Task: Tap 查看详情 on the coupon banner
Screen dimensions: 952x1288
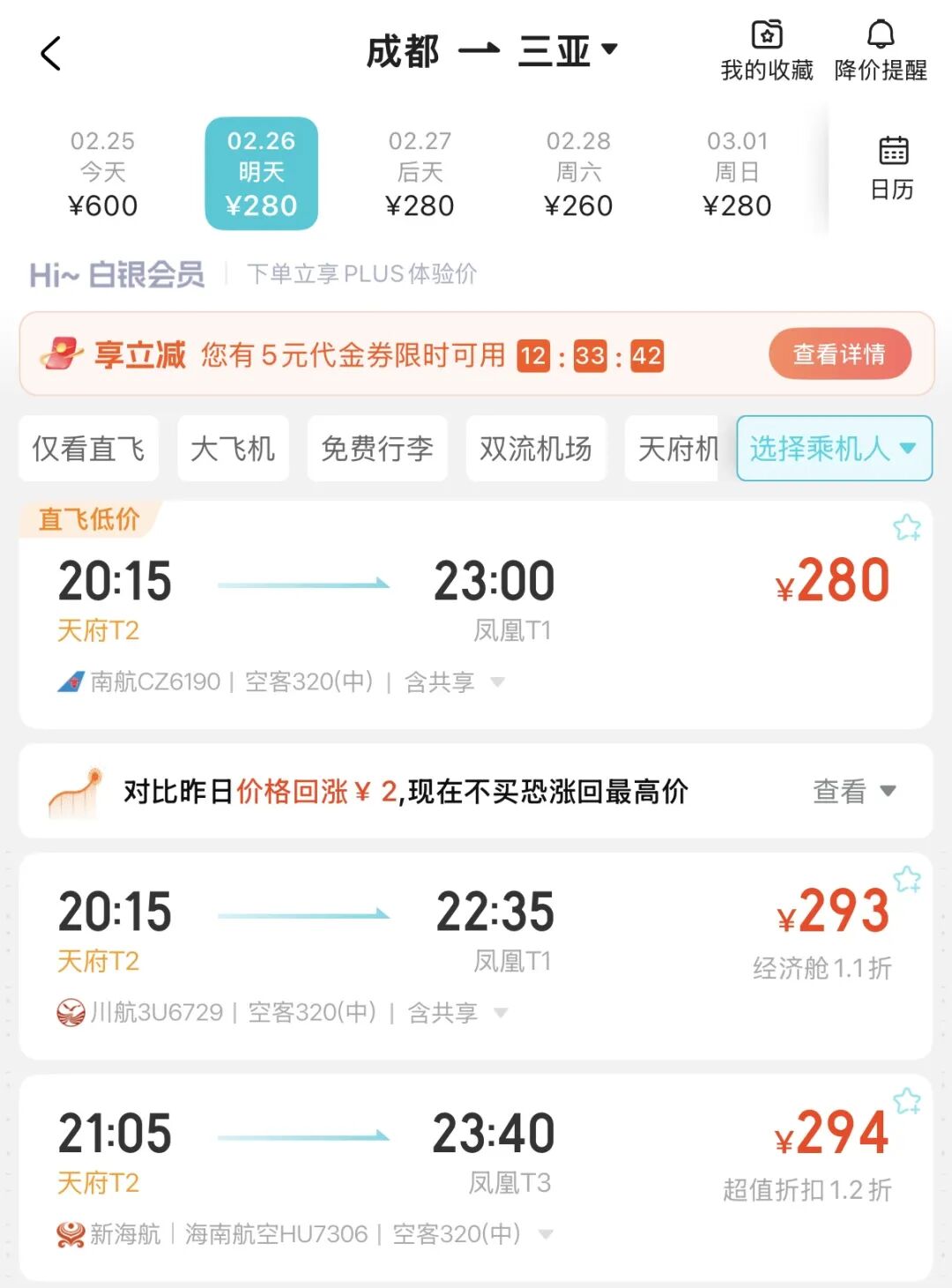Action: (x=839, y=354)
